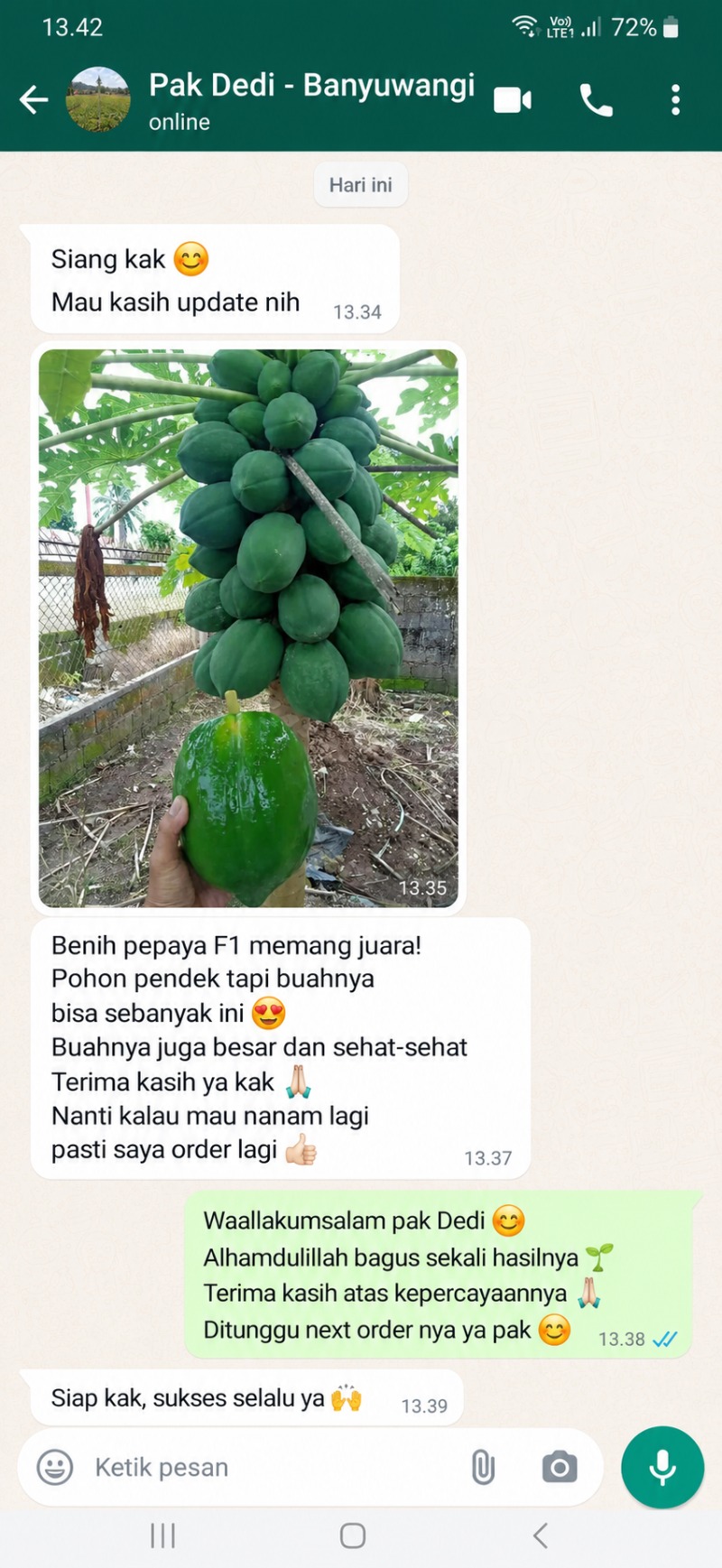Open Pak Dedi's profile picture
This screenshot has width=722, height=1568.
pos(98,99)
